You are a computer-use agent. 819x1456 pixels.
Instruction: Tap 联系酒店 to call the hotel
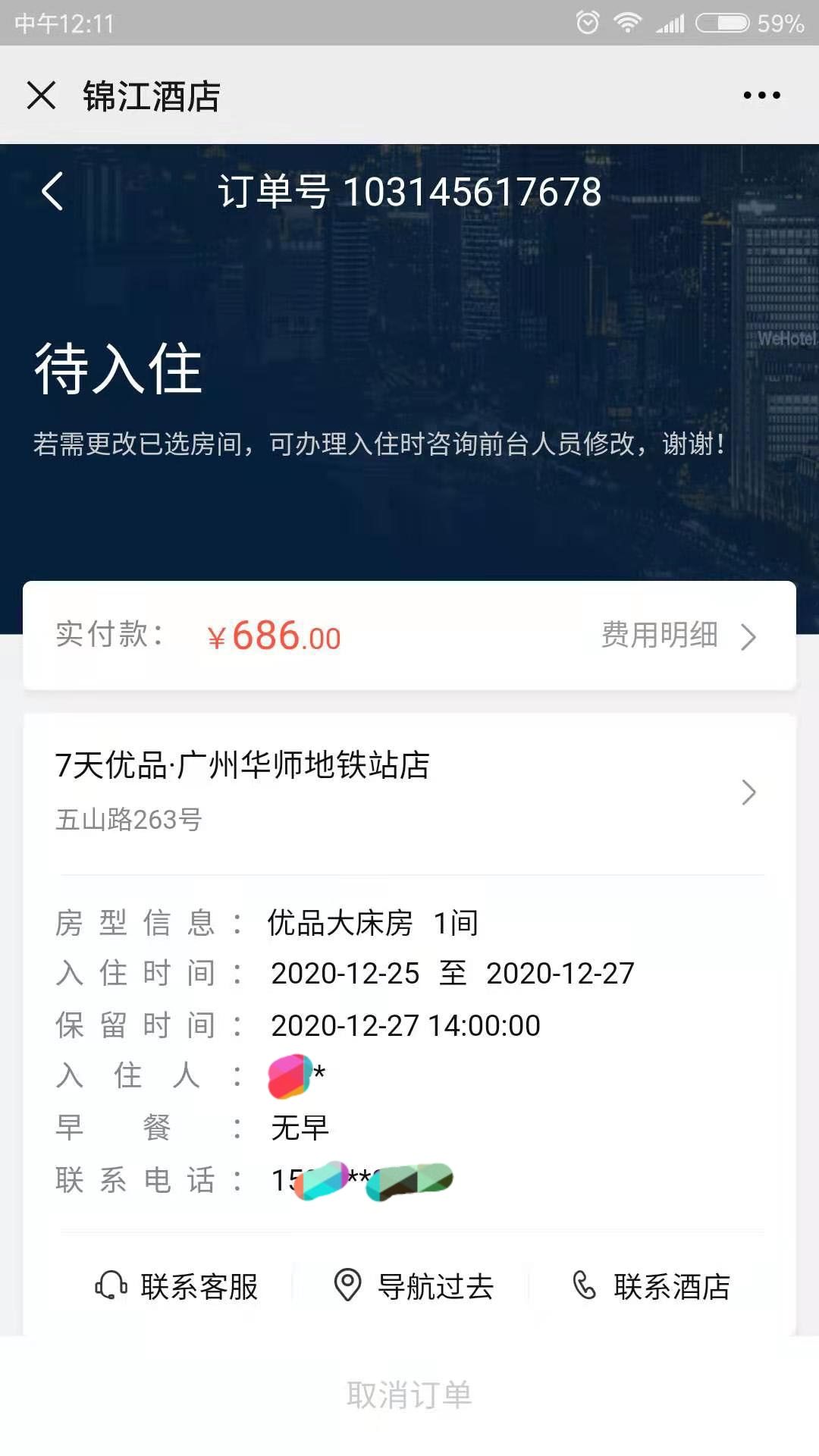[x=651, y=1286]
